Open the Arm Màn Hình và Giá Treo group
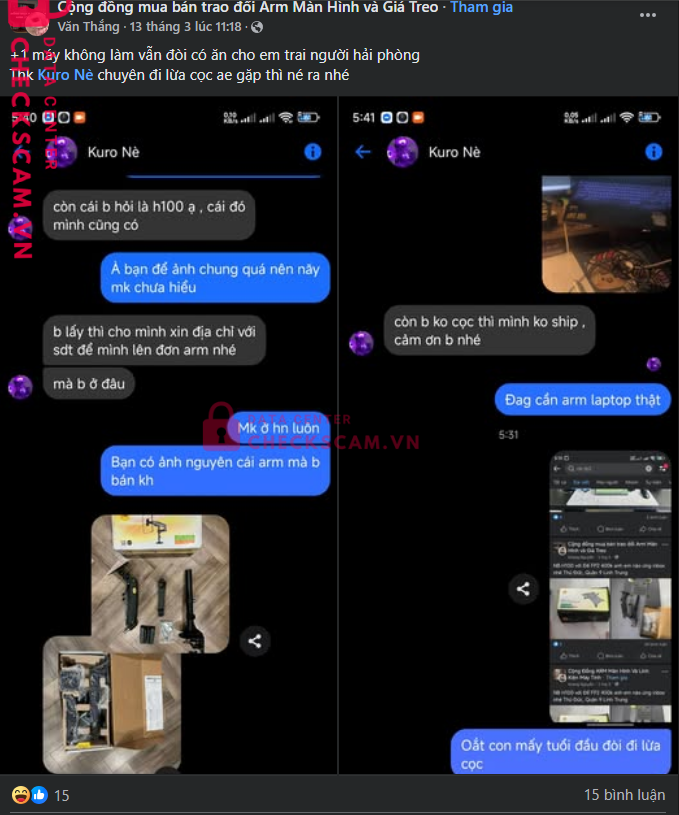This screenshot has height=815, width=679. [249, 8]
